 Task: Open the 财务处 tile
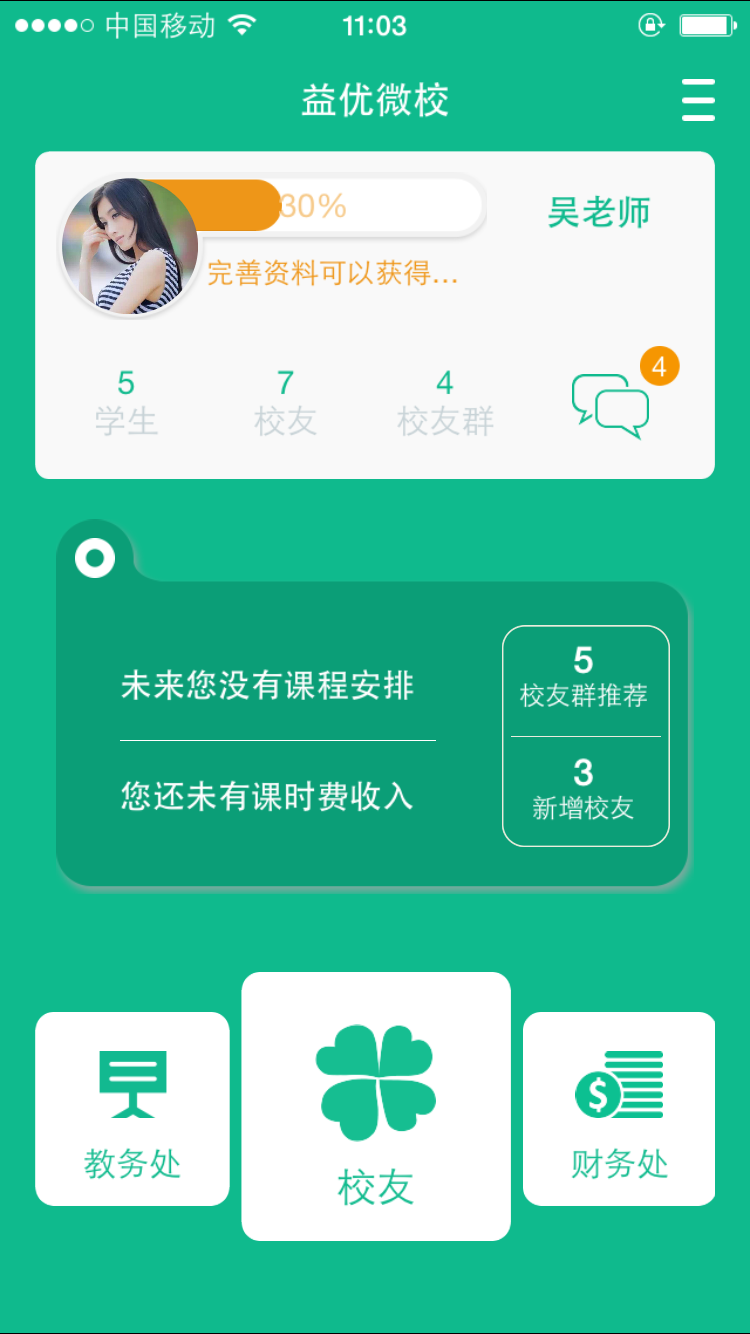tap(619, 1108)
